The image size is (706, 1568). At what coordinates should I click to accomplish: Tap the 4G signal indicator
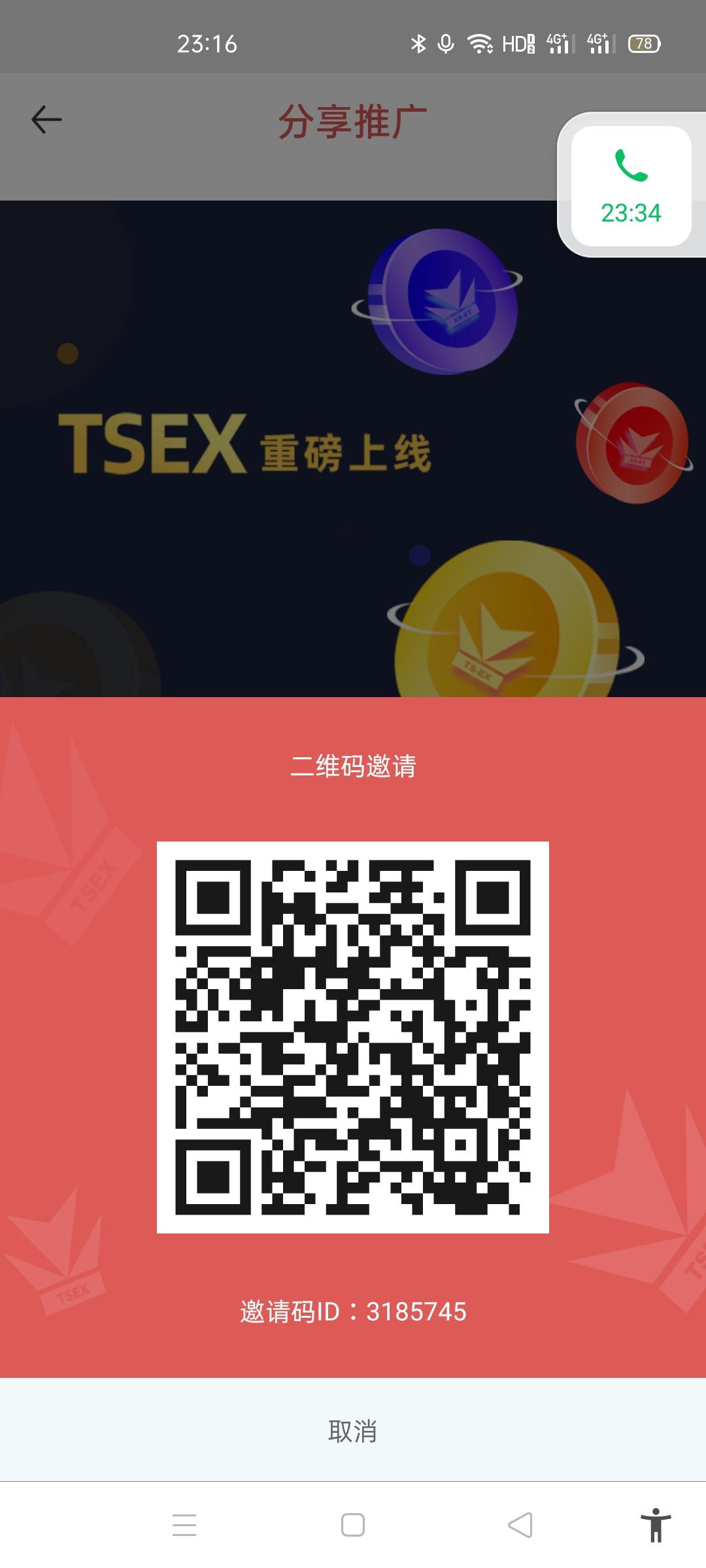pyautogui.click(x=558, y=43)
